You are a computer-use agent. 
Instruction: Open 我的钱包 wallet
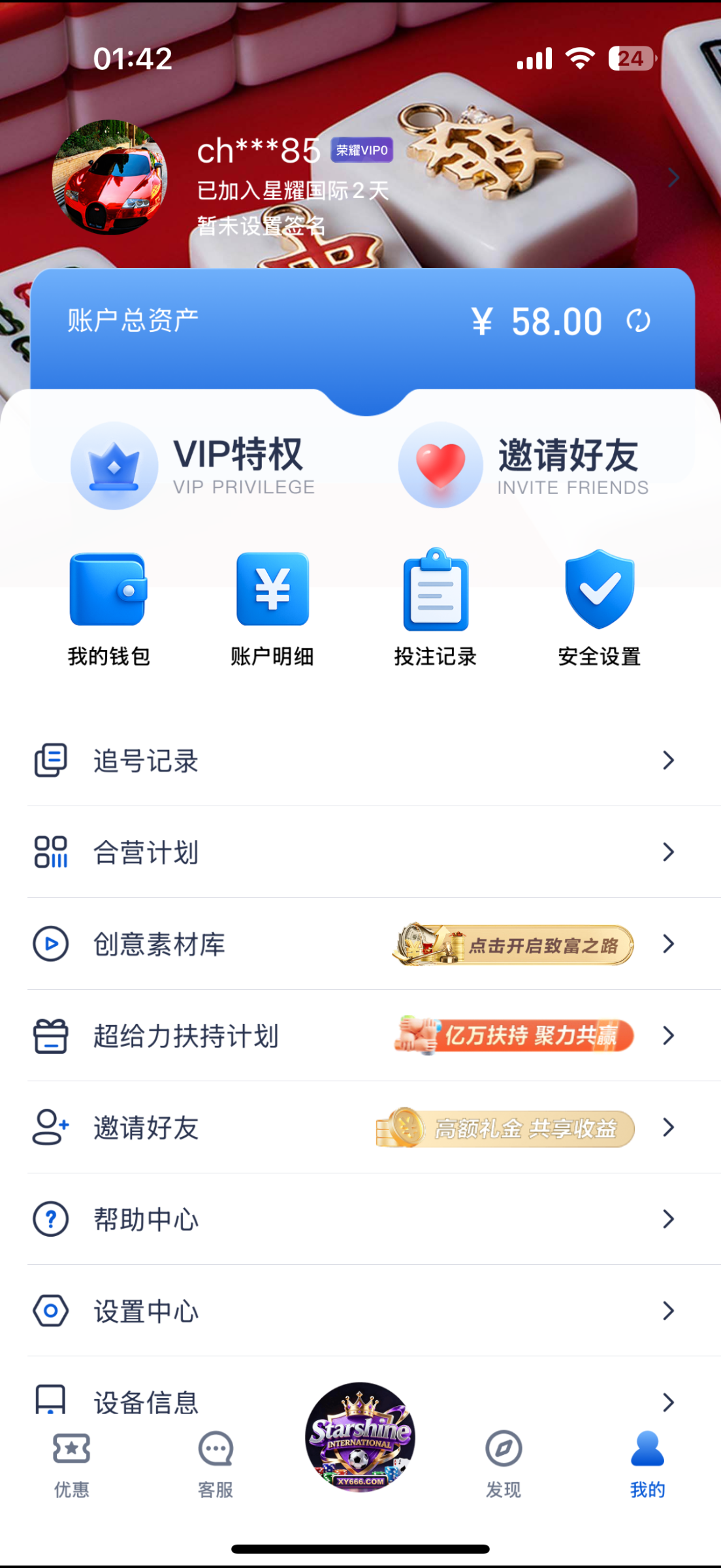coord(108,608)
